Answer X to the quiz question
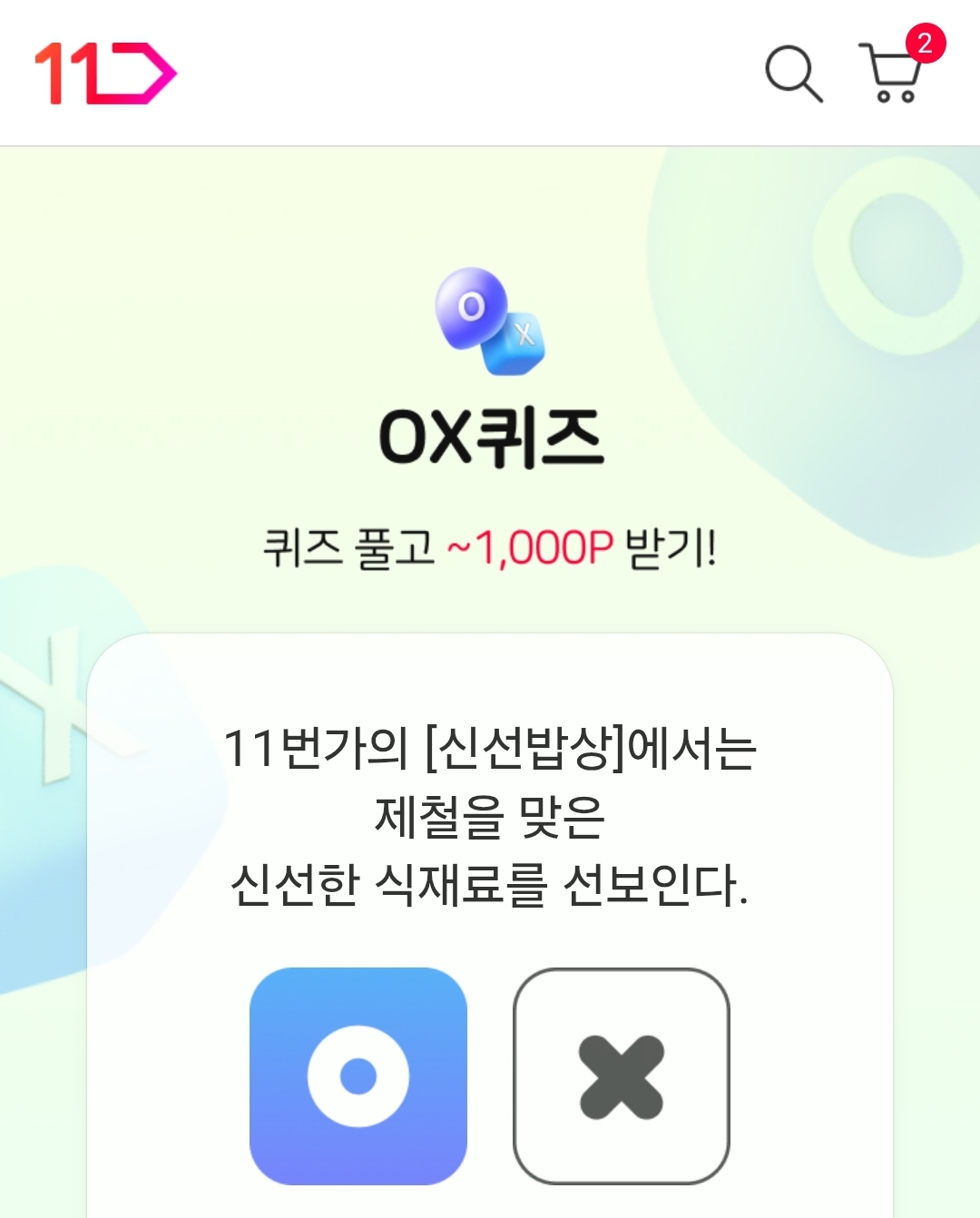 (622, 1076)
